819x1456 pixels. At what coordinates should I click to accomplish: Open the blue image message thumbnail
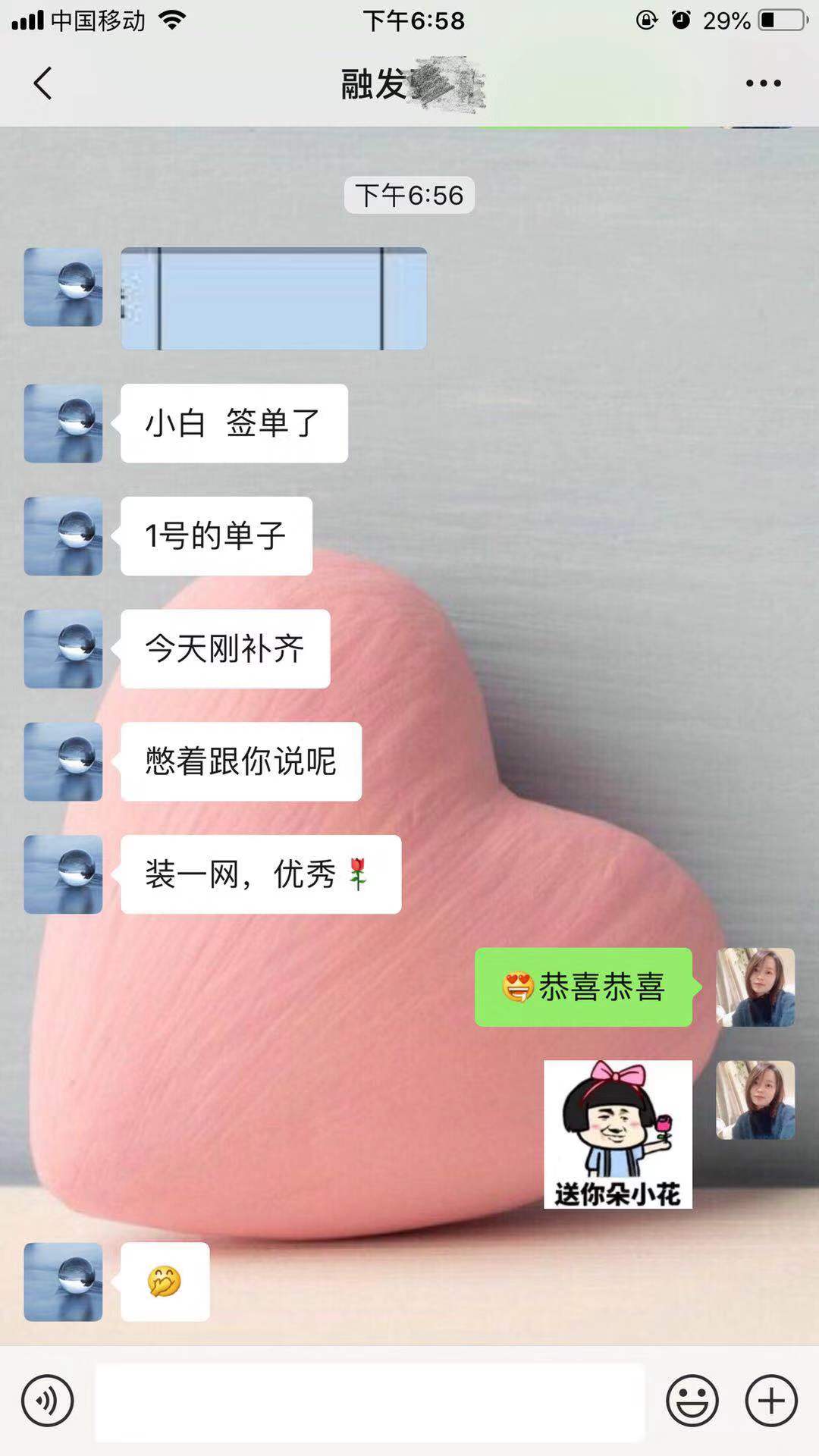(274, 299)
